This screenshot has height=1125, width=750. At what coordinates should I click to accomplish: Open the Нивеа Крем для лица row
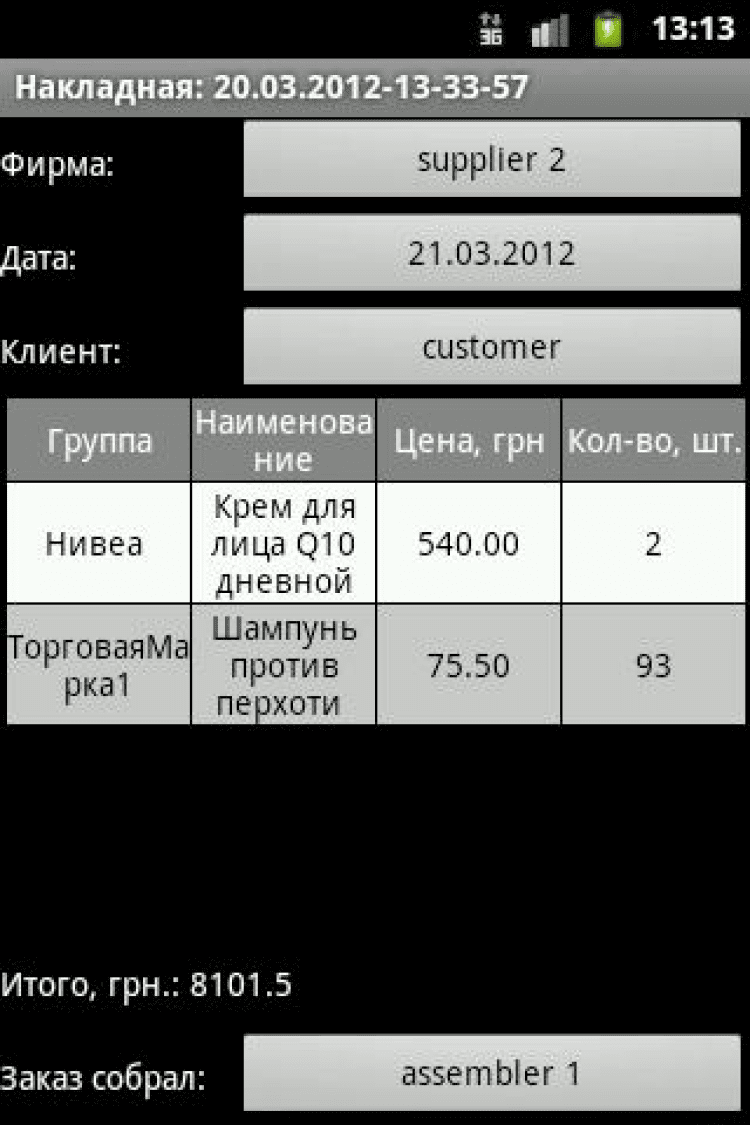375,543
